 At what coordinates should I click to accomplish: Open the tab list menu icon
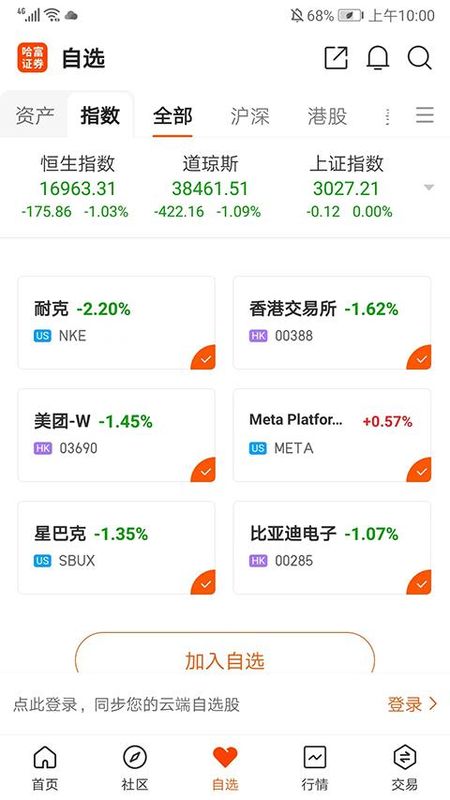[424, 116]
